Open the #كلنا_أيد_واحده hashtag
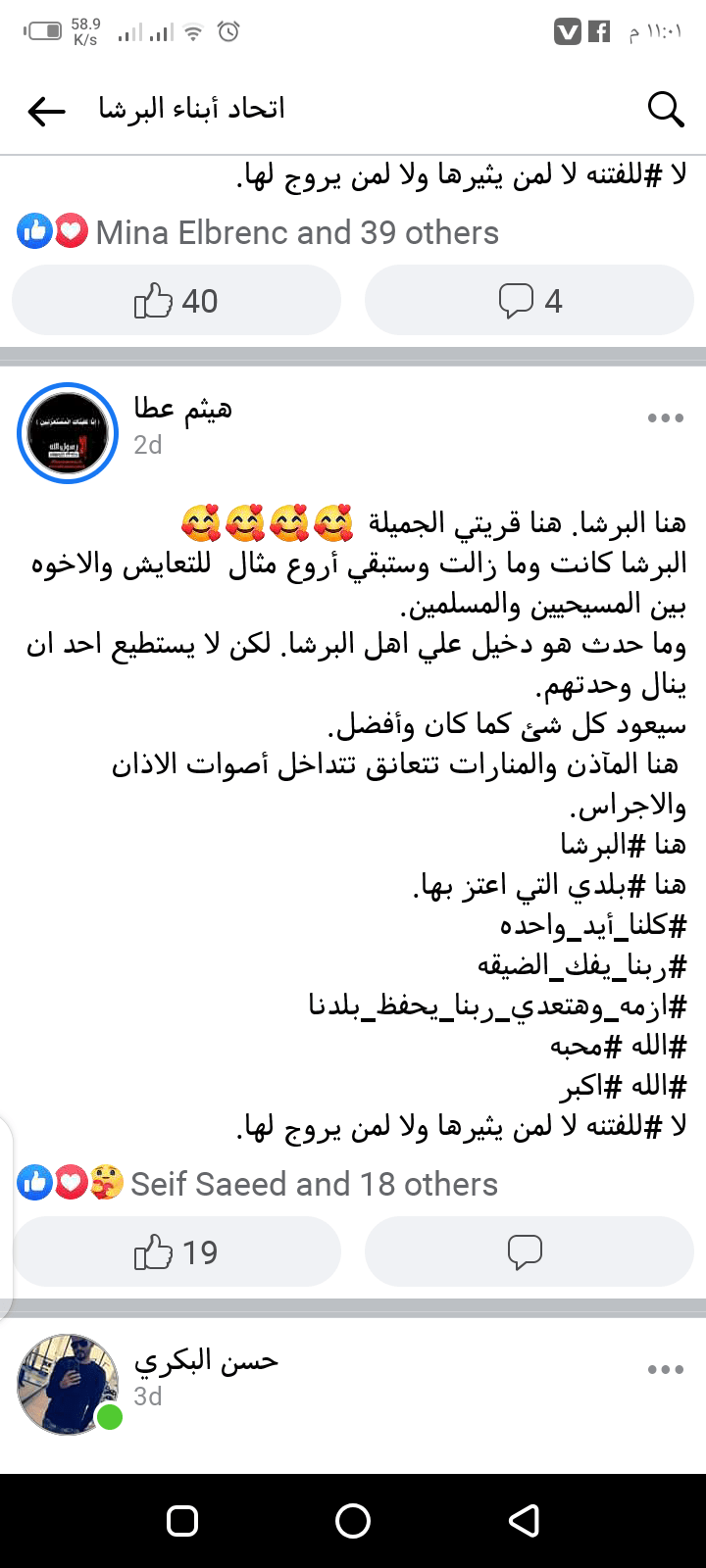Viewport: 706px width, 1568px height. coord(592,925)
